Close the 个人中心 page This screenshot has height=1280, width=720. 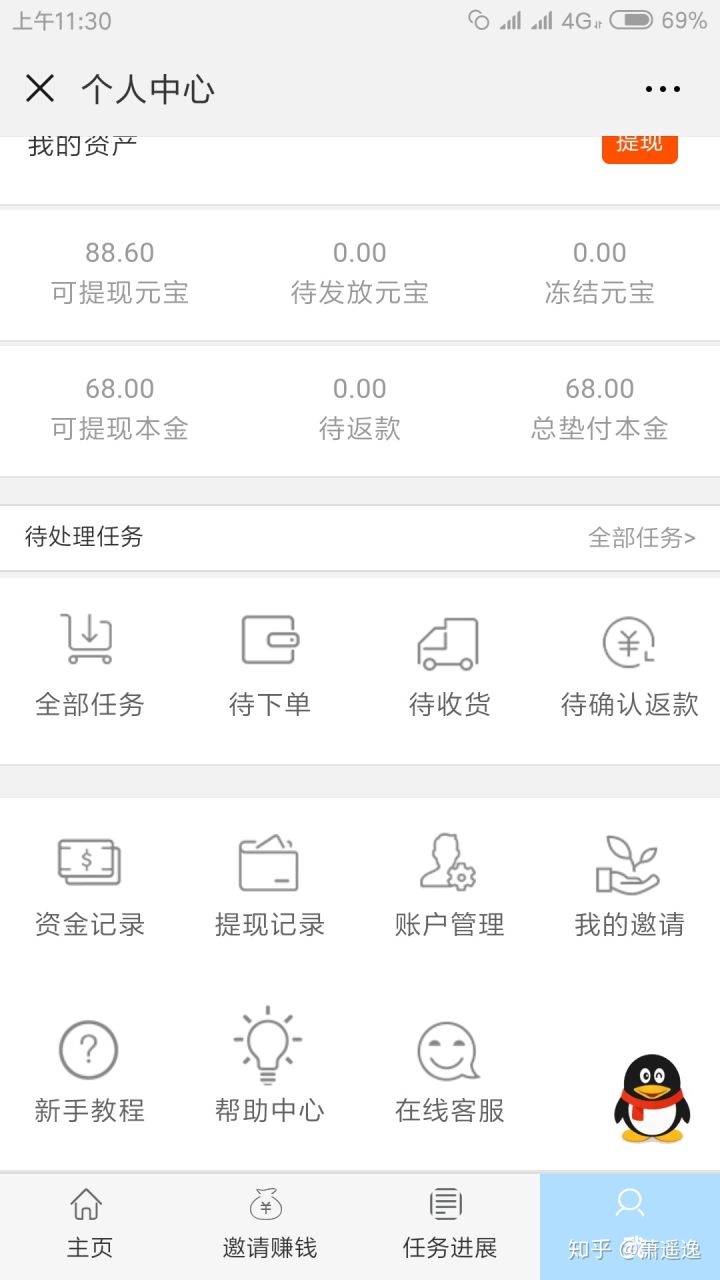point(40,89)
